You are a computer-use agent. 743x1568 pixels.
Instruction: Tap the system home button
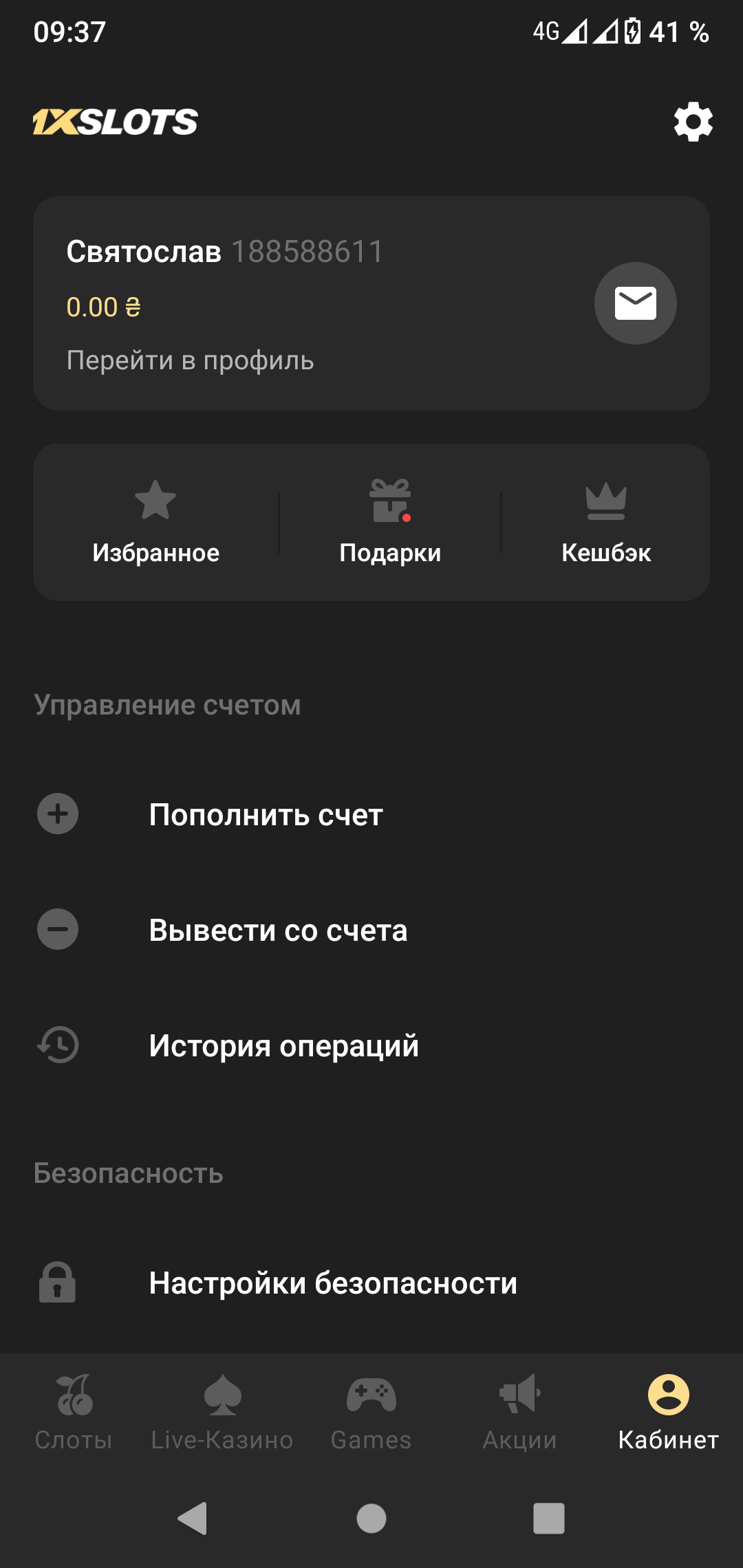point(371,1518)
